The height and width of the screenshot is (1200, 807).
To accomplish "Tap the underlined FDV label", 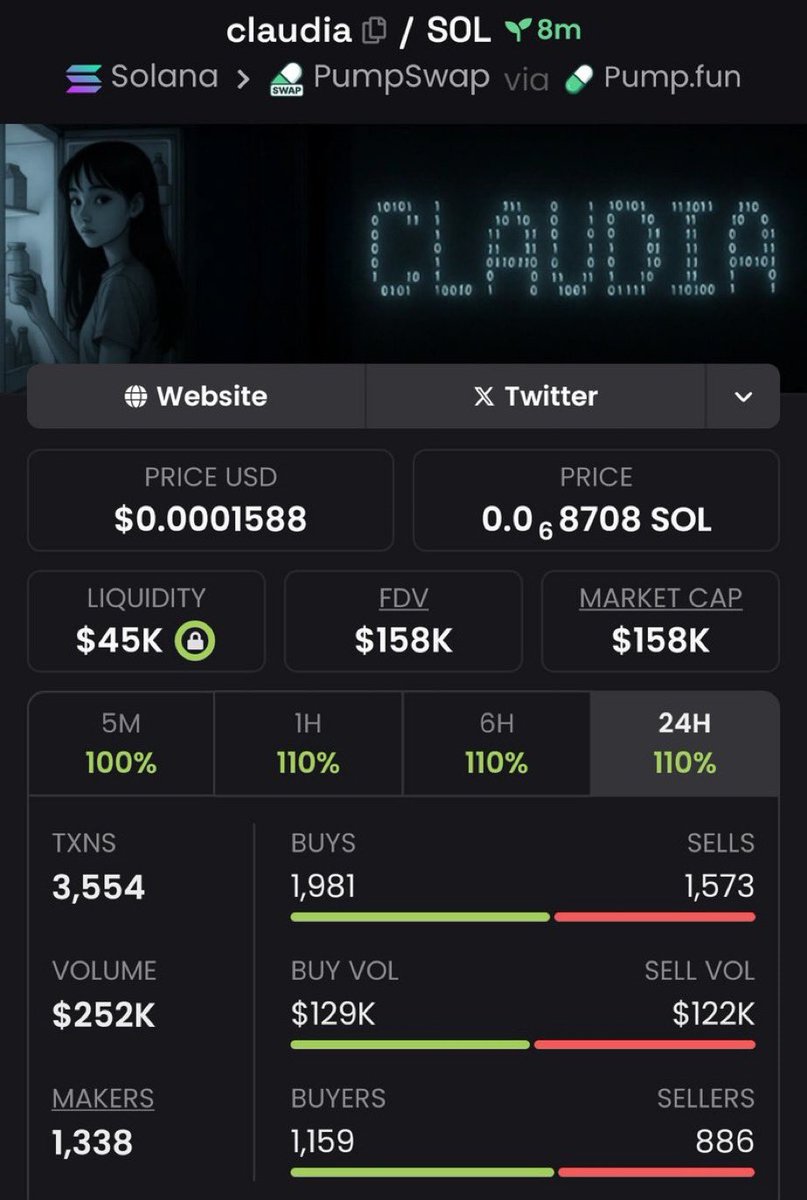I will pos(403,598).
